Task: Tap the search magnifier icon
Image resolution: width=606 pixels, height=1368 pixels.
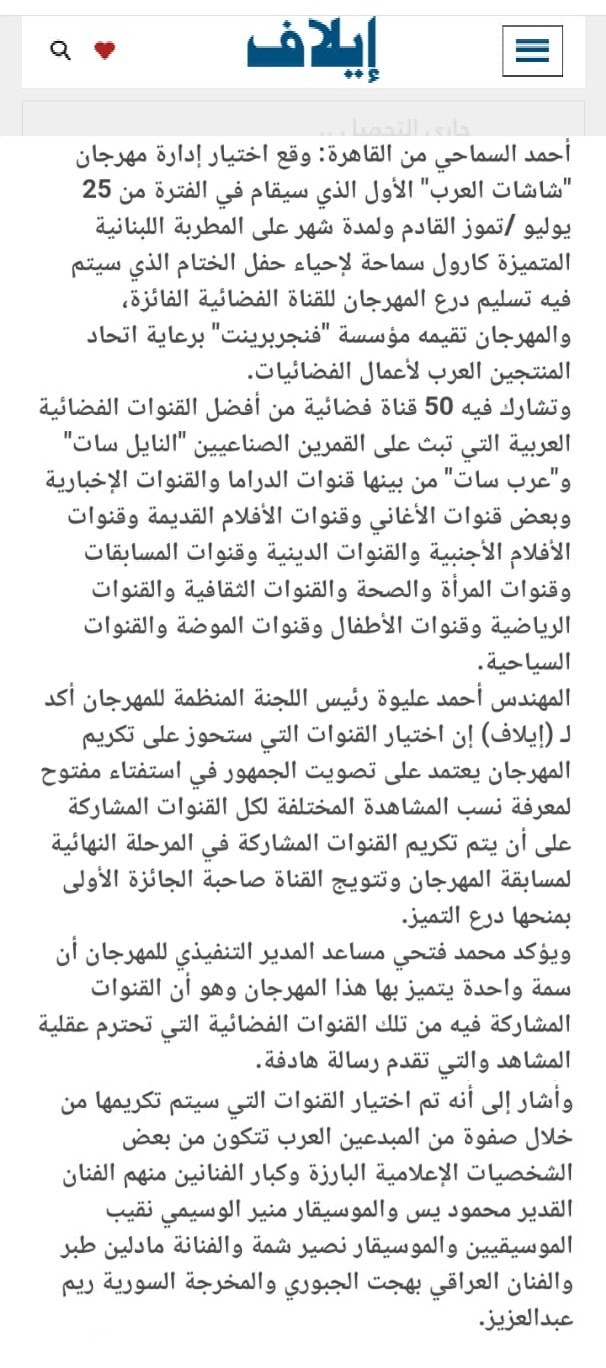Action: tap(61, 49)
